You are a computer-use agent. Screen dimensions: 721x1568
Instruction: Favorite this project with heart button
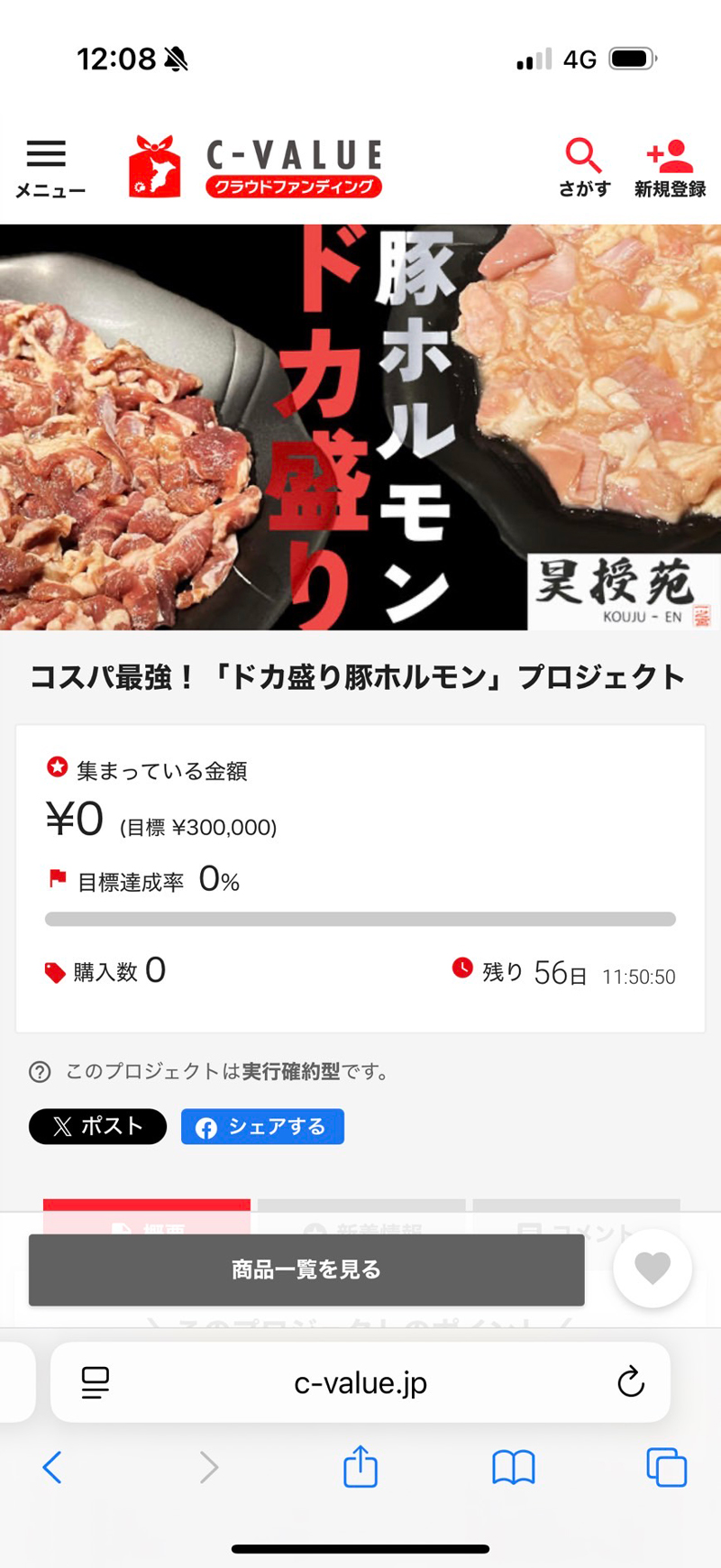tap(653, 1268)
